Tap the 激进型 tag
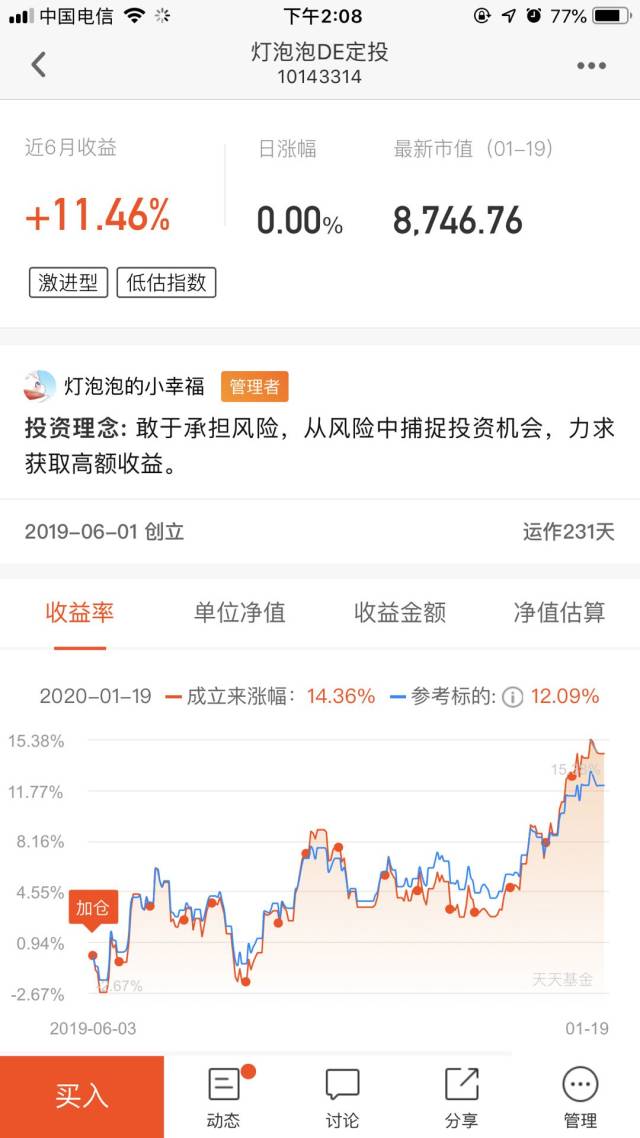This screenshot has height=1138, width=640. [x=68, y=282]
